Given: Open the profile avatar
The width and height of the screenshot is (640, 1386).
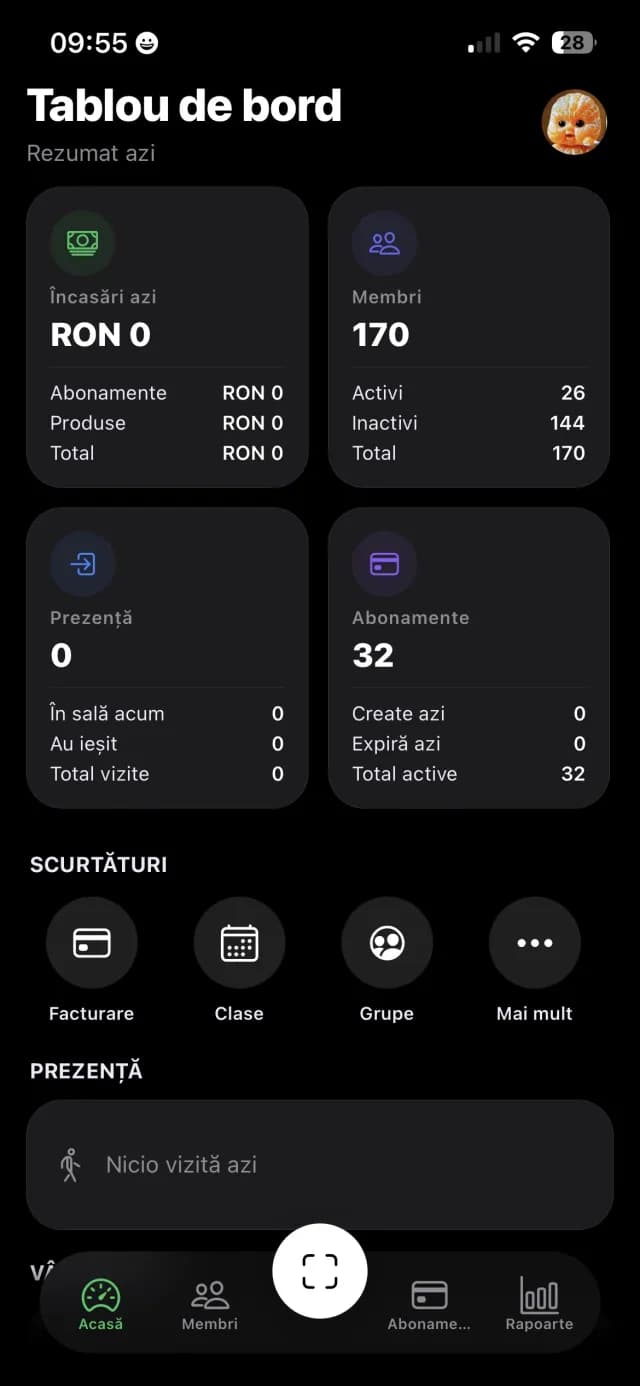Looking at the screenshot, I should (574, 122).
